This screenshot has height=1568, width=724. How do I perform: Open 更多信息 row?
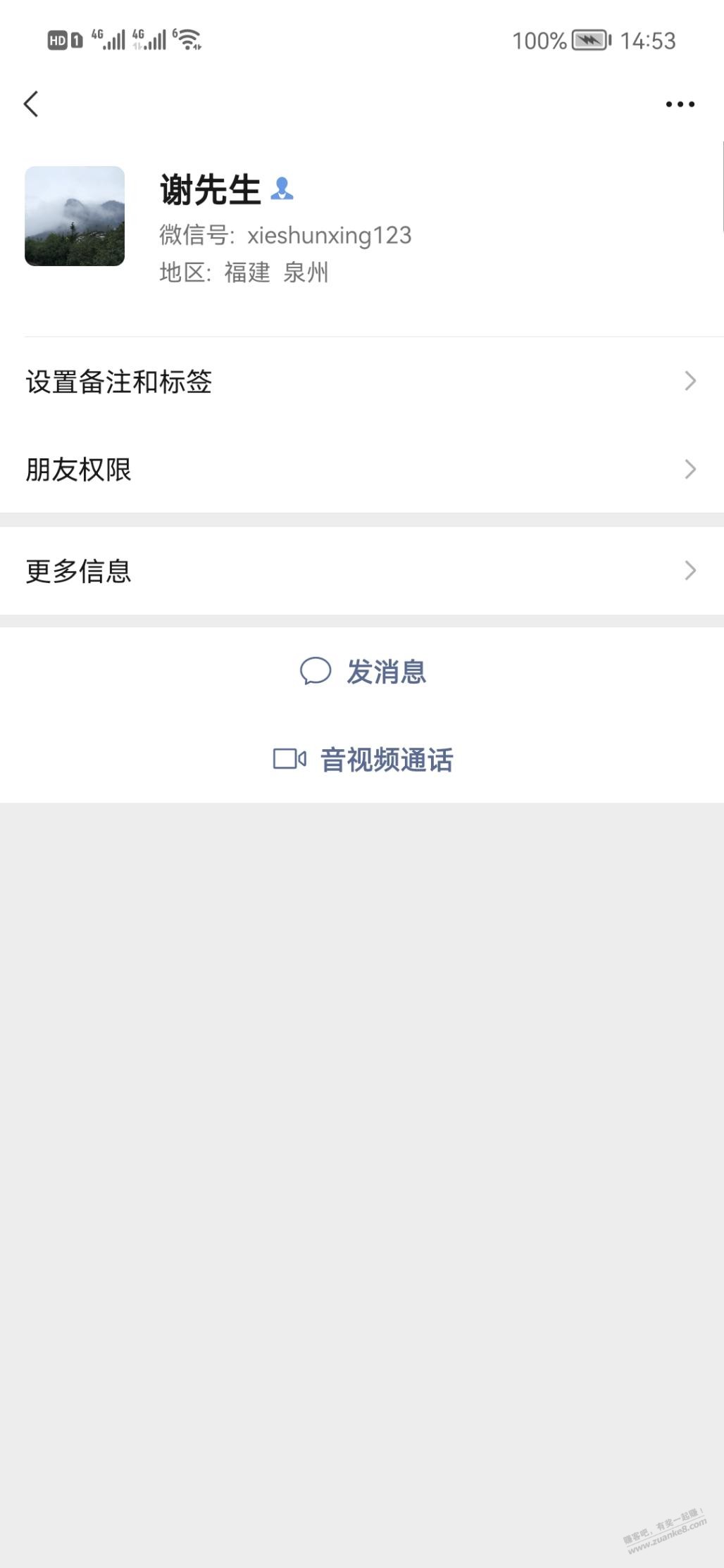tap(362, 570)
